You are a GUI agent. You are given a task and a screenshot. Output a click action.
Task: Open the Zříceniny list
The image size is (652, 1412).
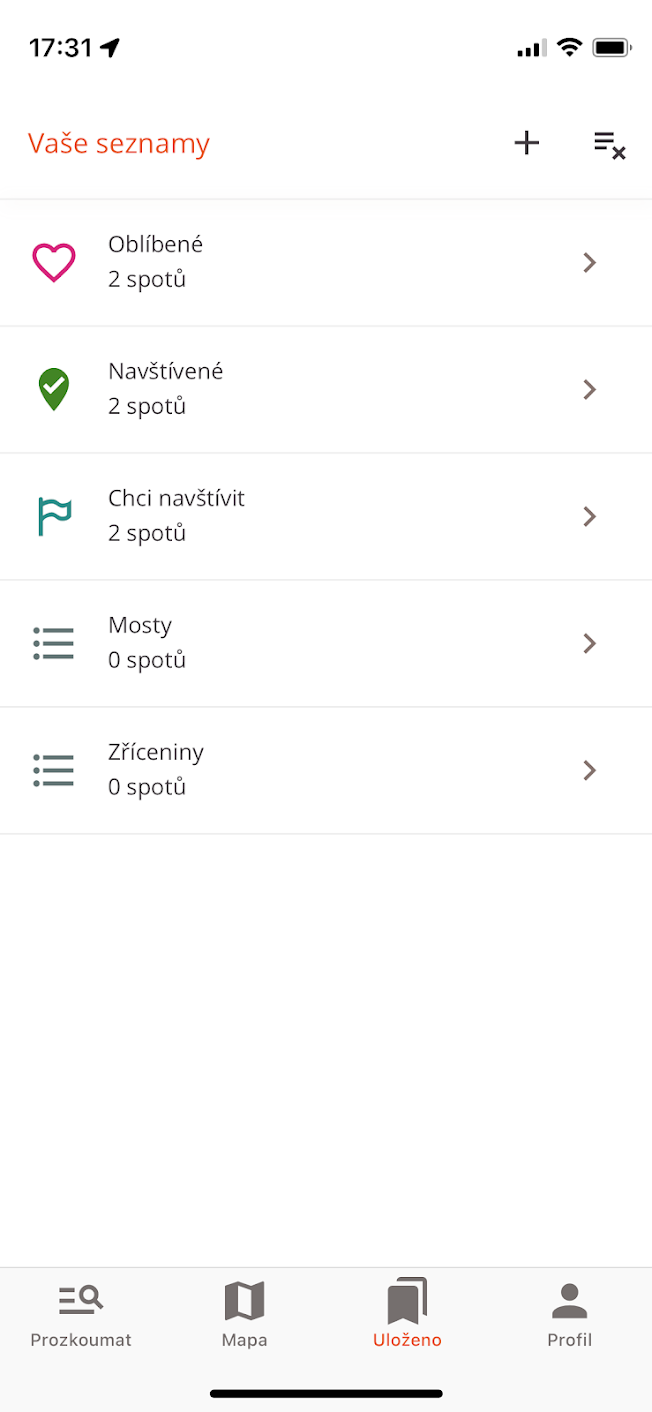pos(325,770)
